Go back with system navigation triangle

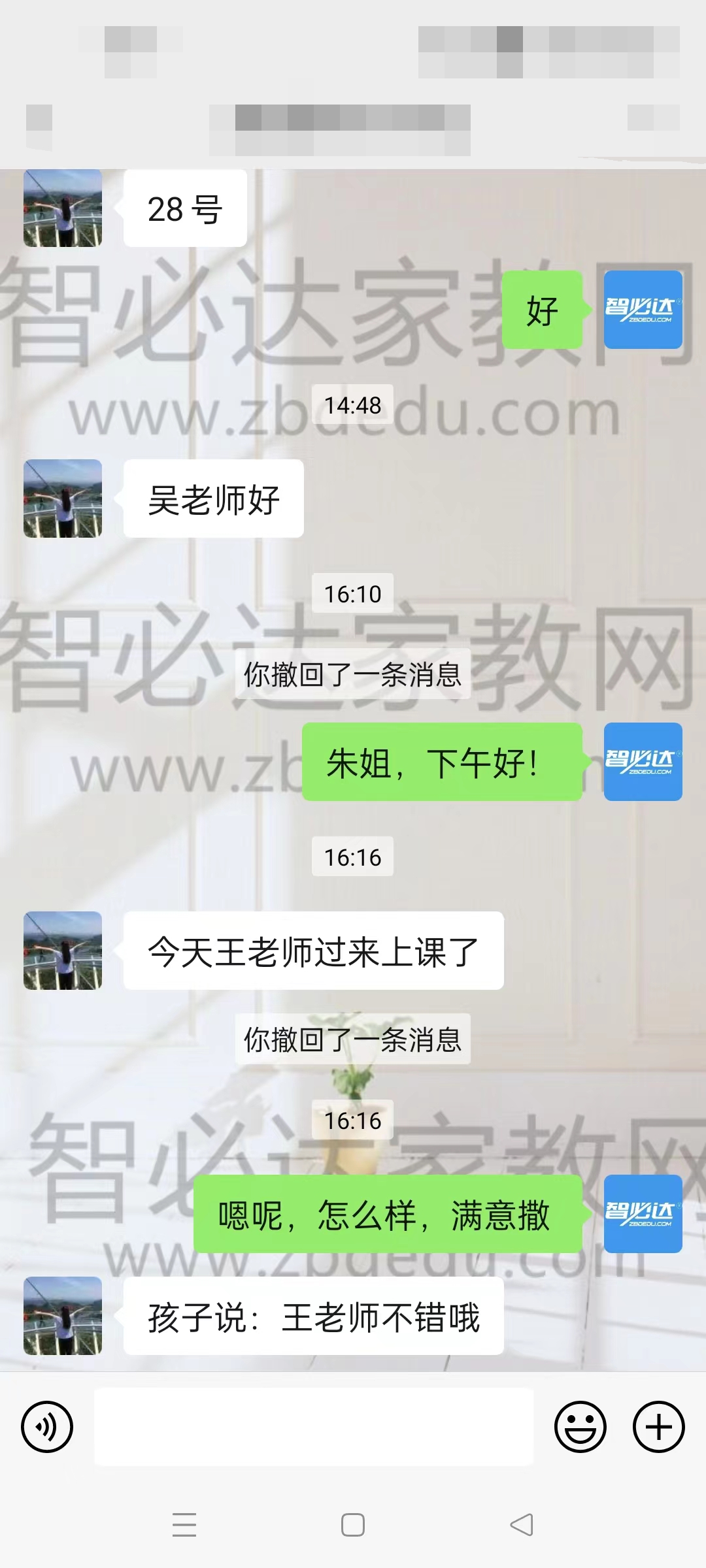click(522, 1525)
